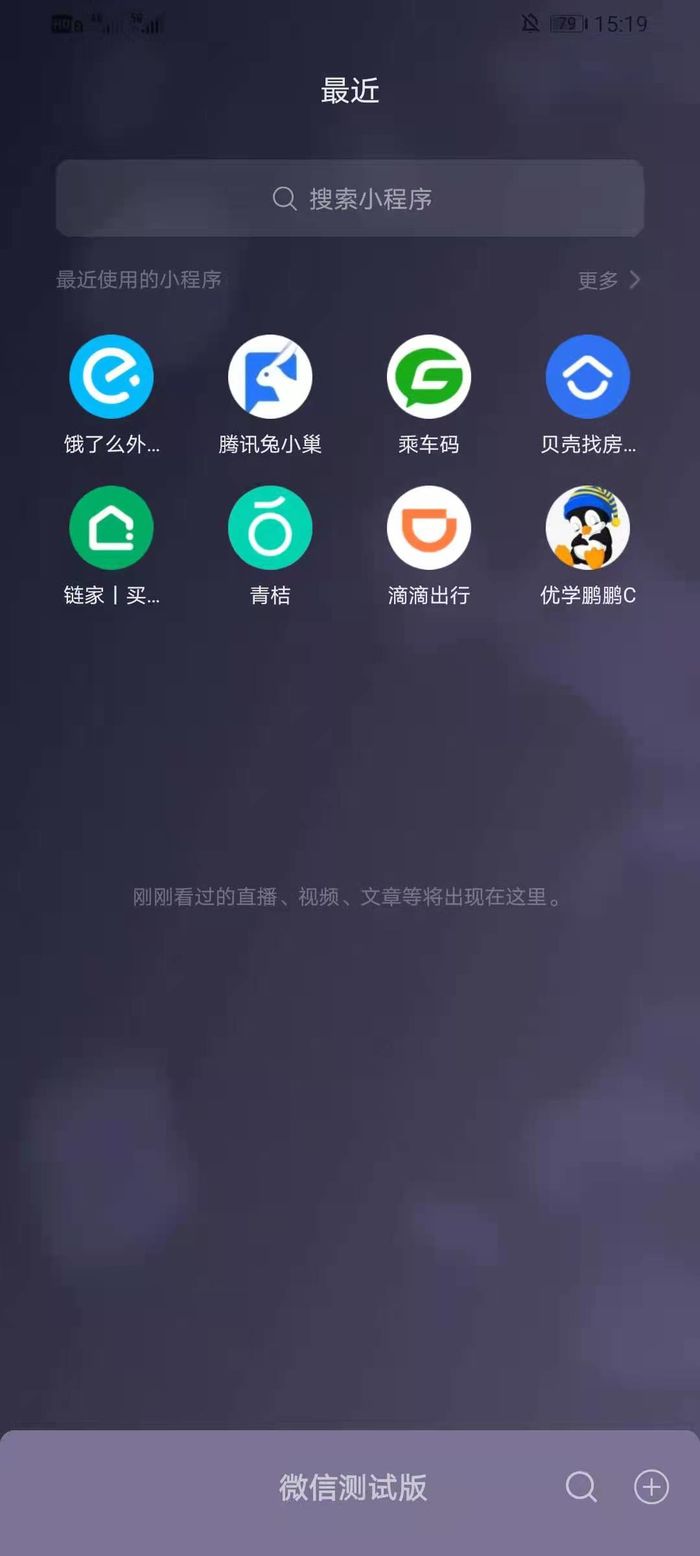Open the 链家 mini program
Screen dimensions: 700x1556
click(x=111, y=528)
